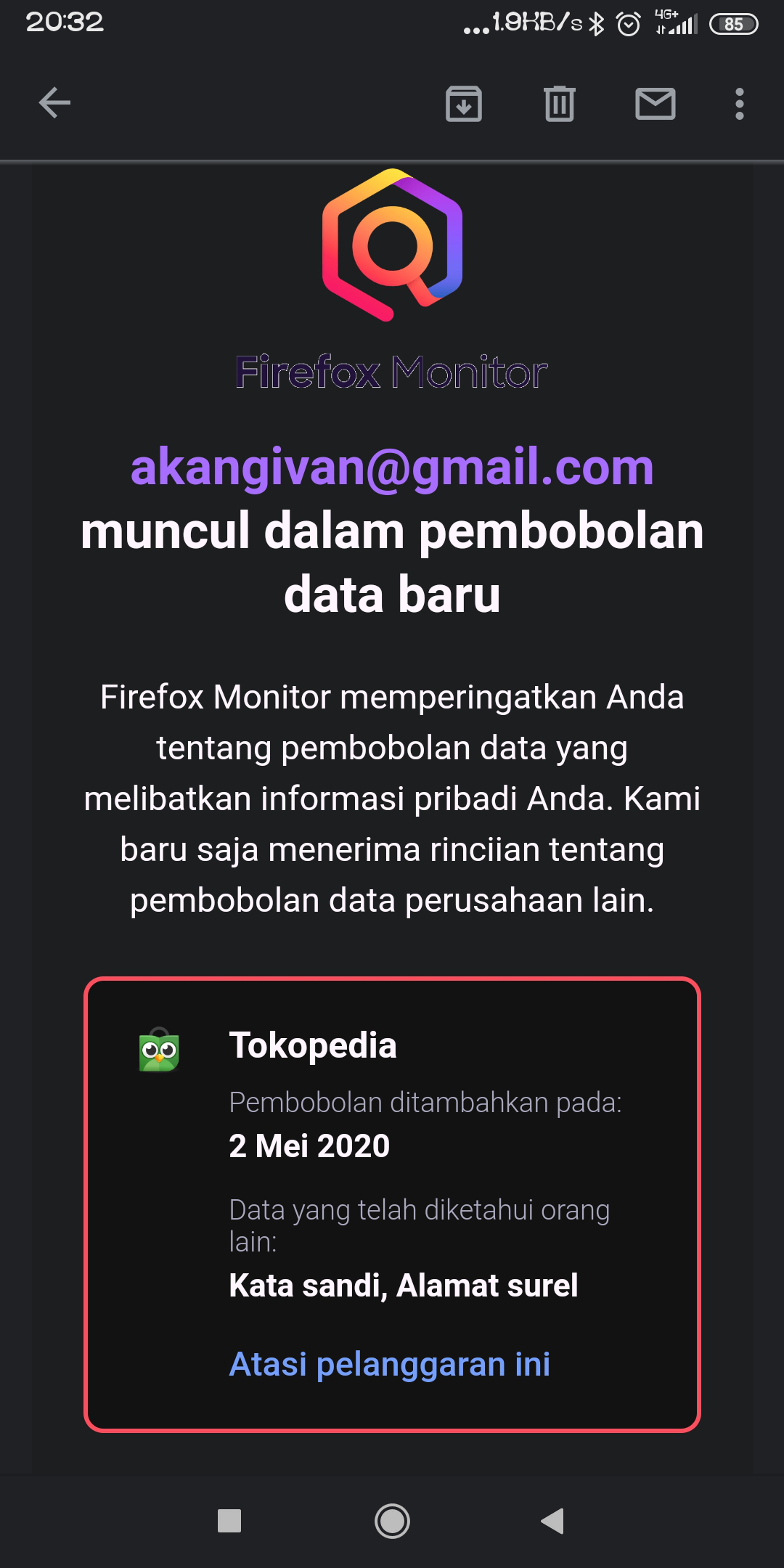The height and width of the screenshot is (1568, 784).
Task: Open the Atasi pelanggaran ini link
Action: 390,1365
